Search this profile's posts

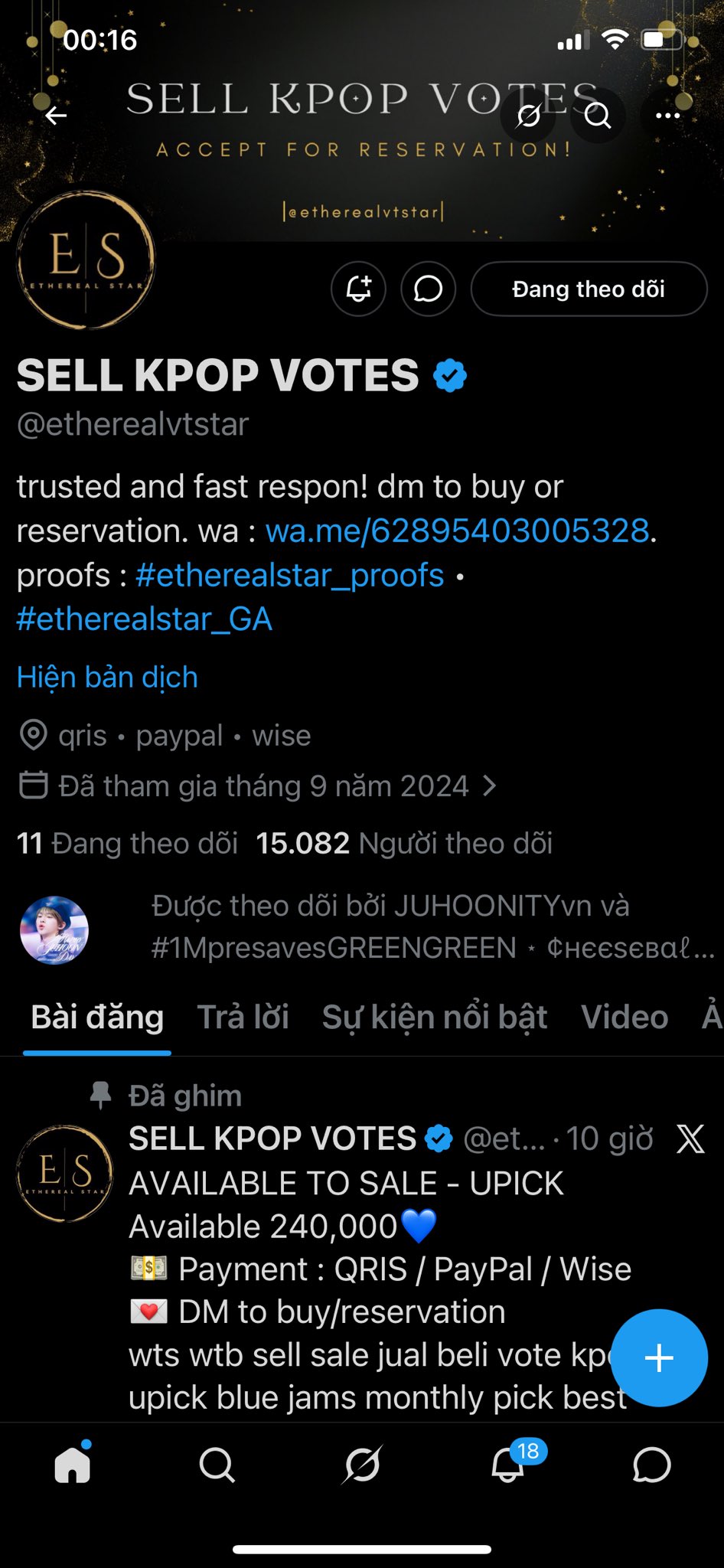pyautogui.click(x=598, y=116)
